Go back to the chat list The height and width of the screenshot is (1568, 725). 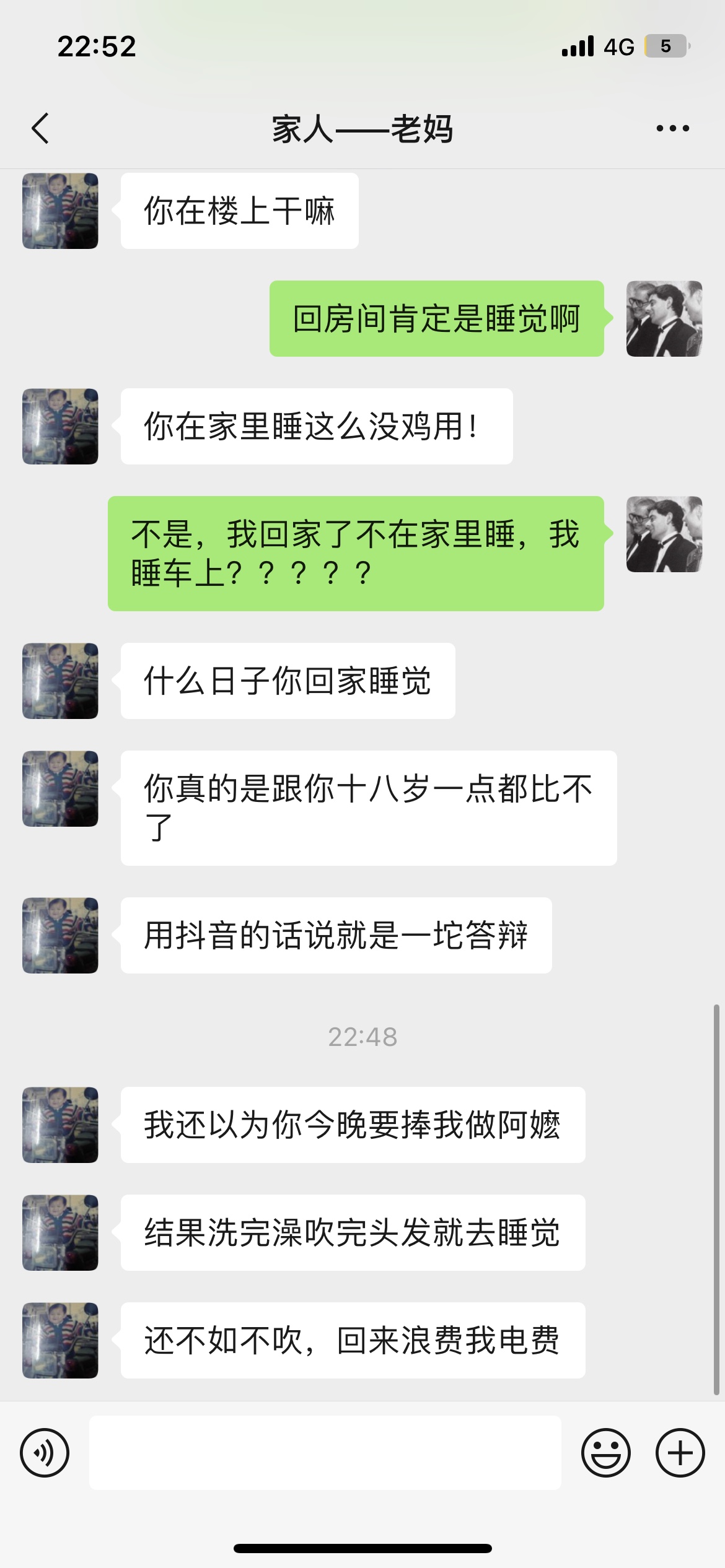point(40,129)
